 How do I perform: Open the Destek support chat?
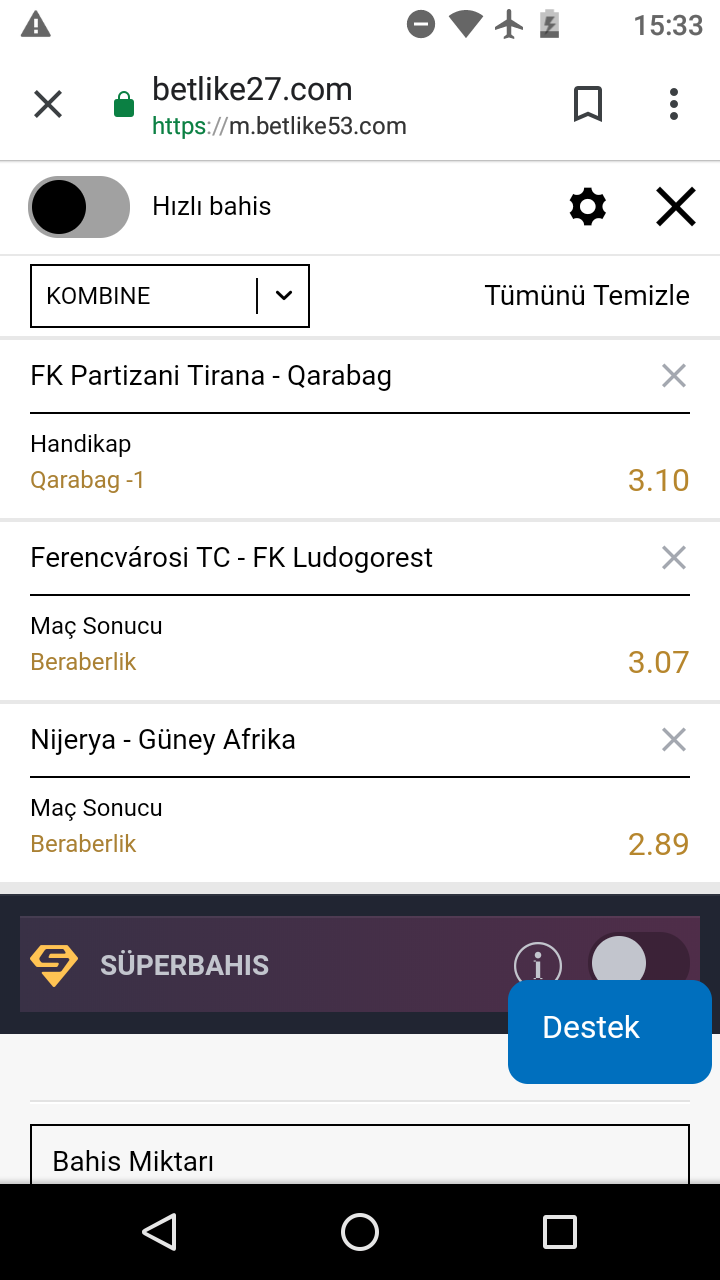610,1031
